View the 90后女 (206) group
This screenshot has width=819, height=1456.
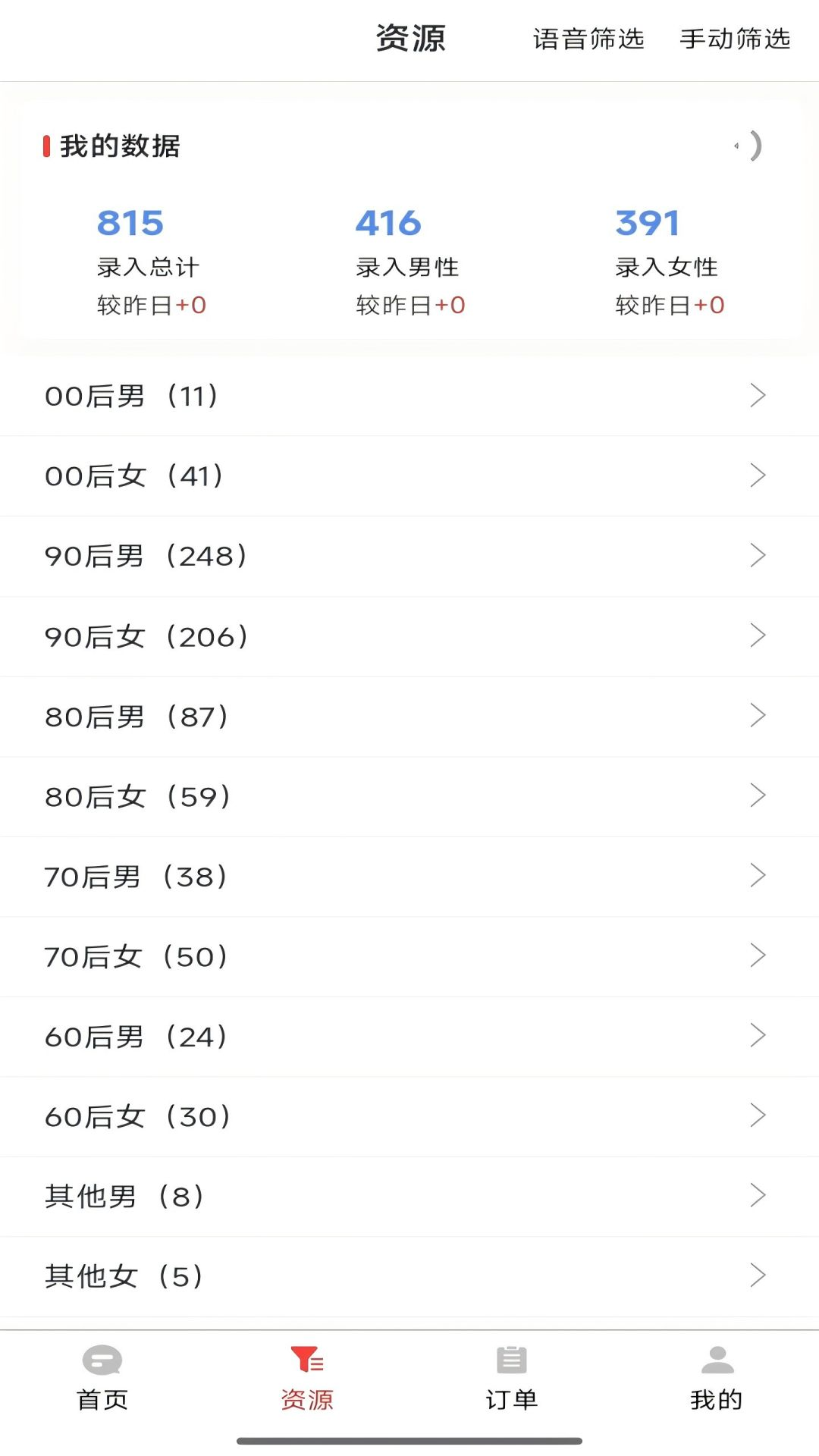coord(409,636)
